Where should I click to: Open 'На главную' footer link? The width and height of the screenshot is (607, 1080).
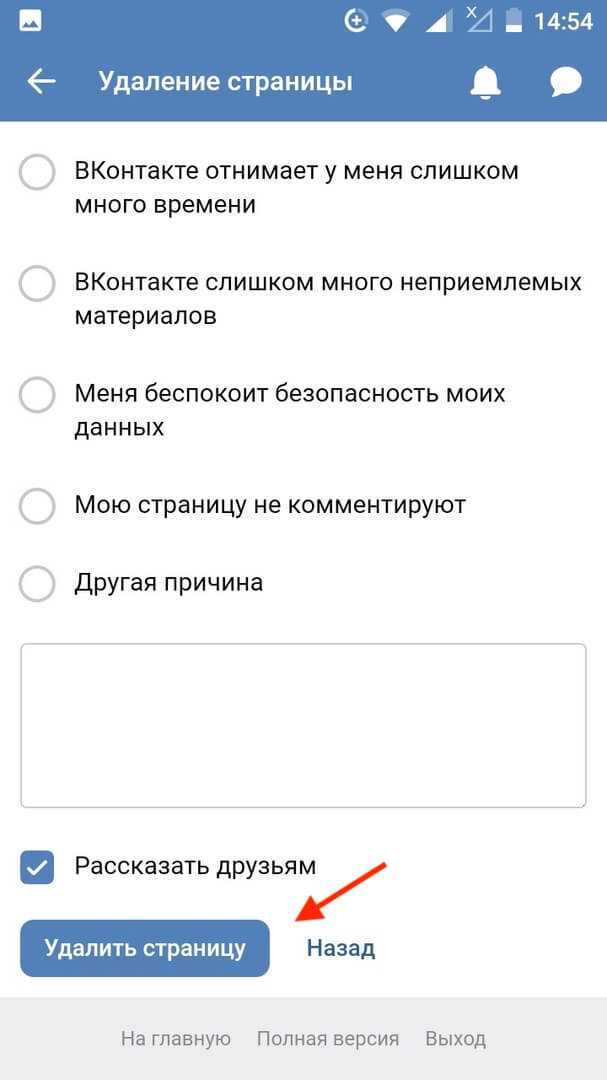[176, 1039]
